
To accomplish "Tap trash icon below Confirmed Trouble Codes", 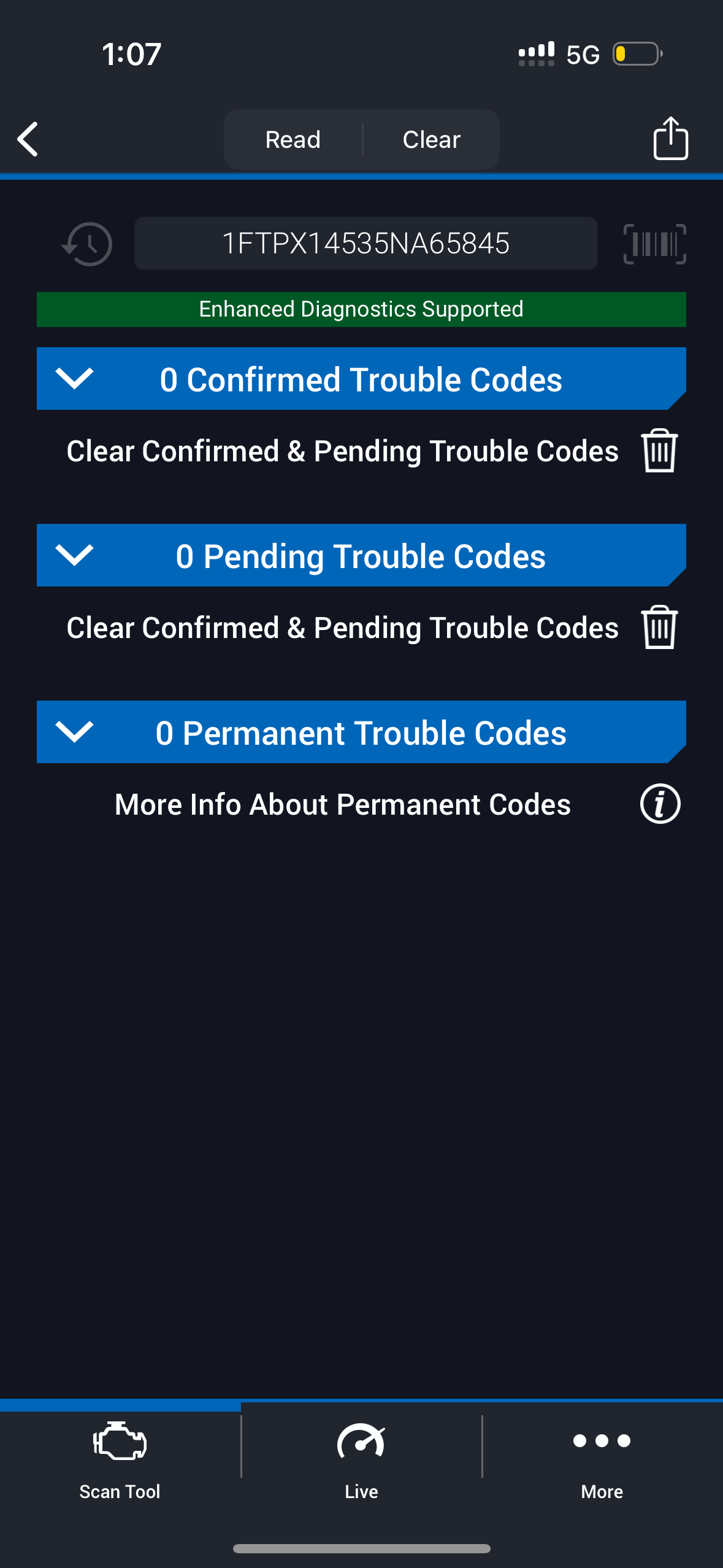I will pos(659,451).
